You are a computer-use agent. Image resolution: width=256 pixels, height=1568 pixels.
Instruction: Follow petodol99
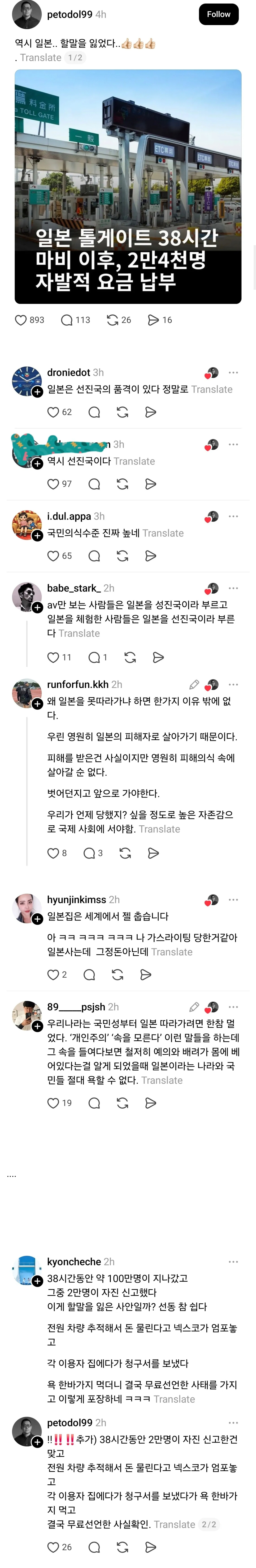218,14
